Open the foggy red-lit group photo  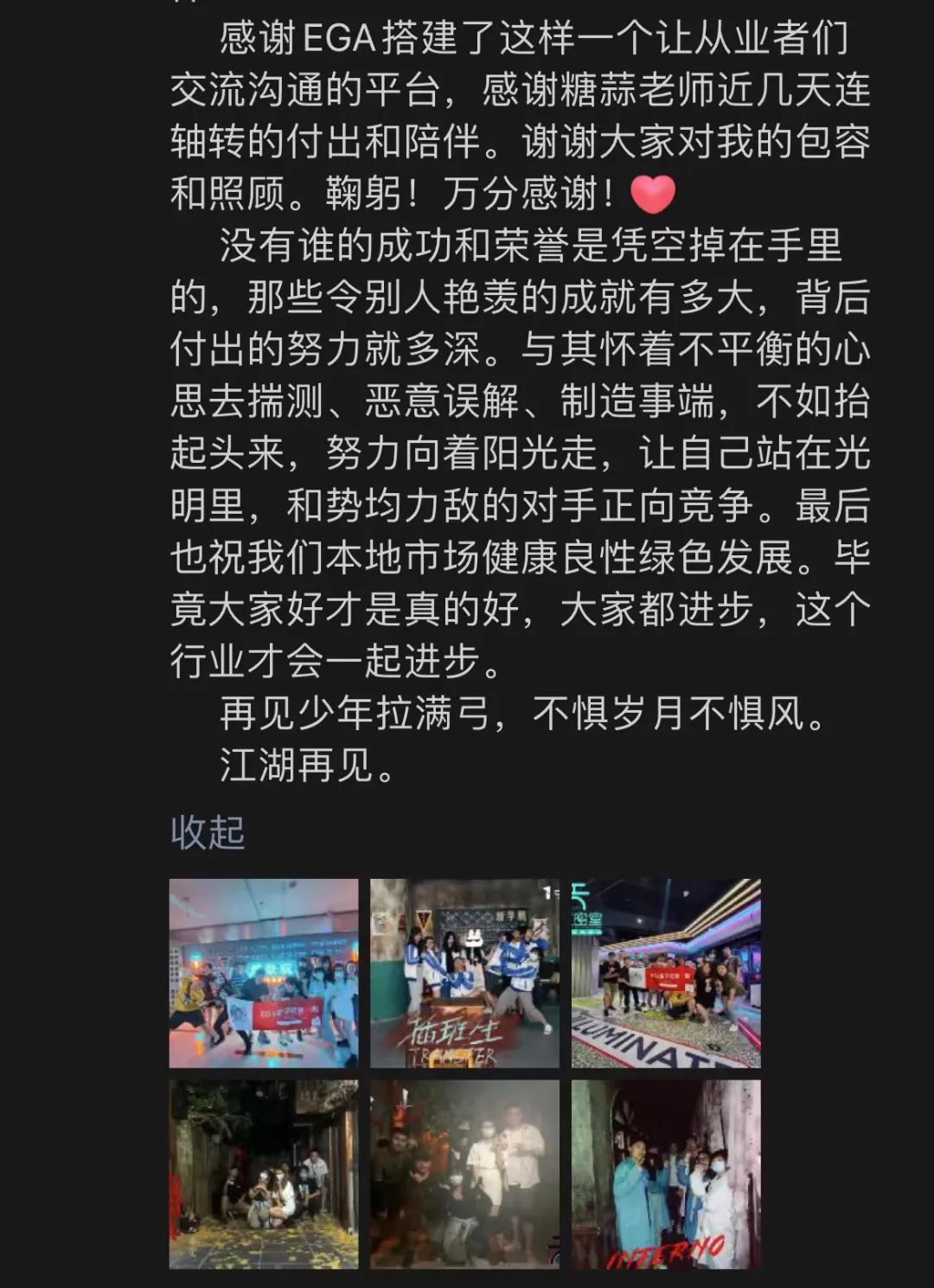pos(464,1174)
